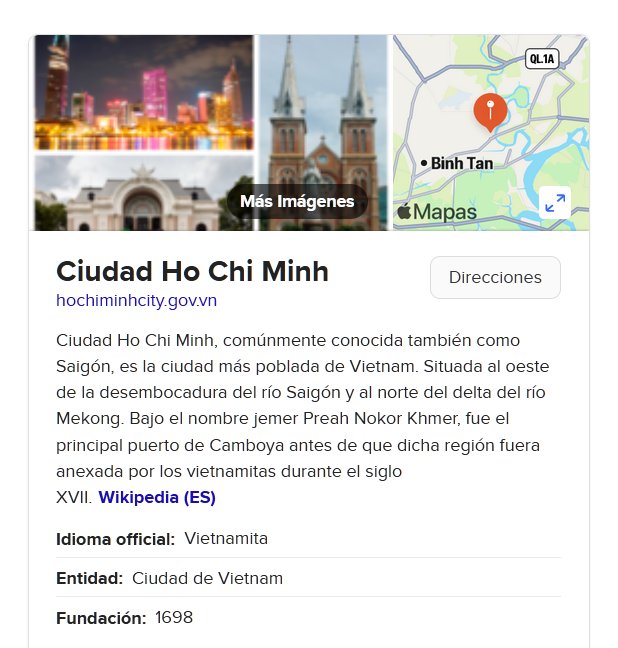Open the hochiminhcity.gov.vn website link
Screen dimensions: 618x648
click(x=137, y=300)
